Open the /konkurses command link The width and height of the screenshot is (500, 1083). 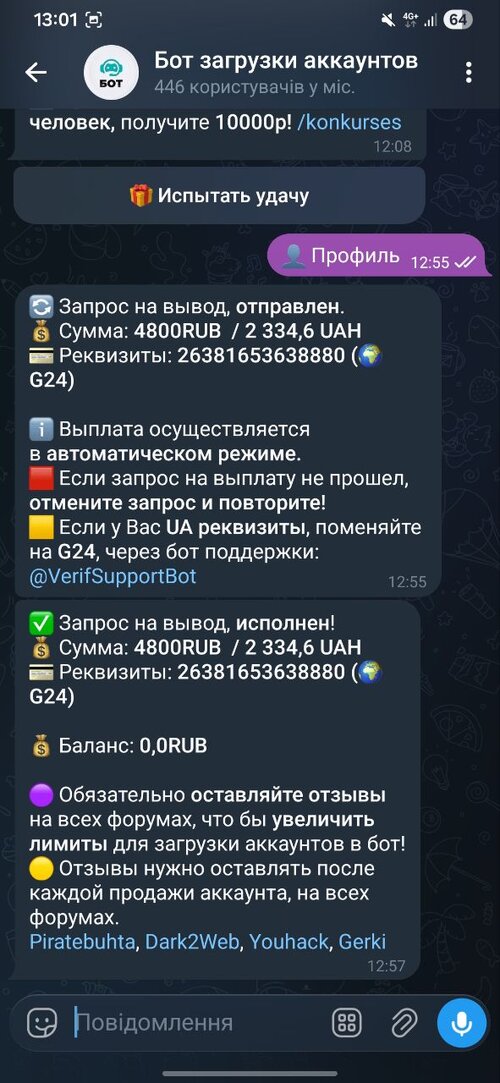[349, 122]
